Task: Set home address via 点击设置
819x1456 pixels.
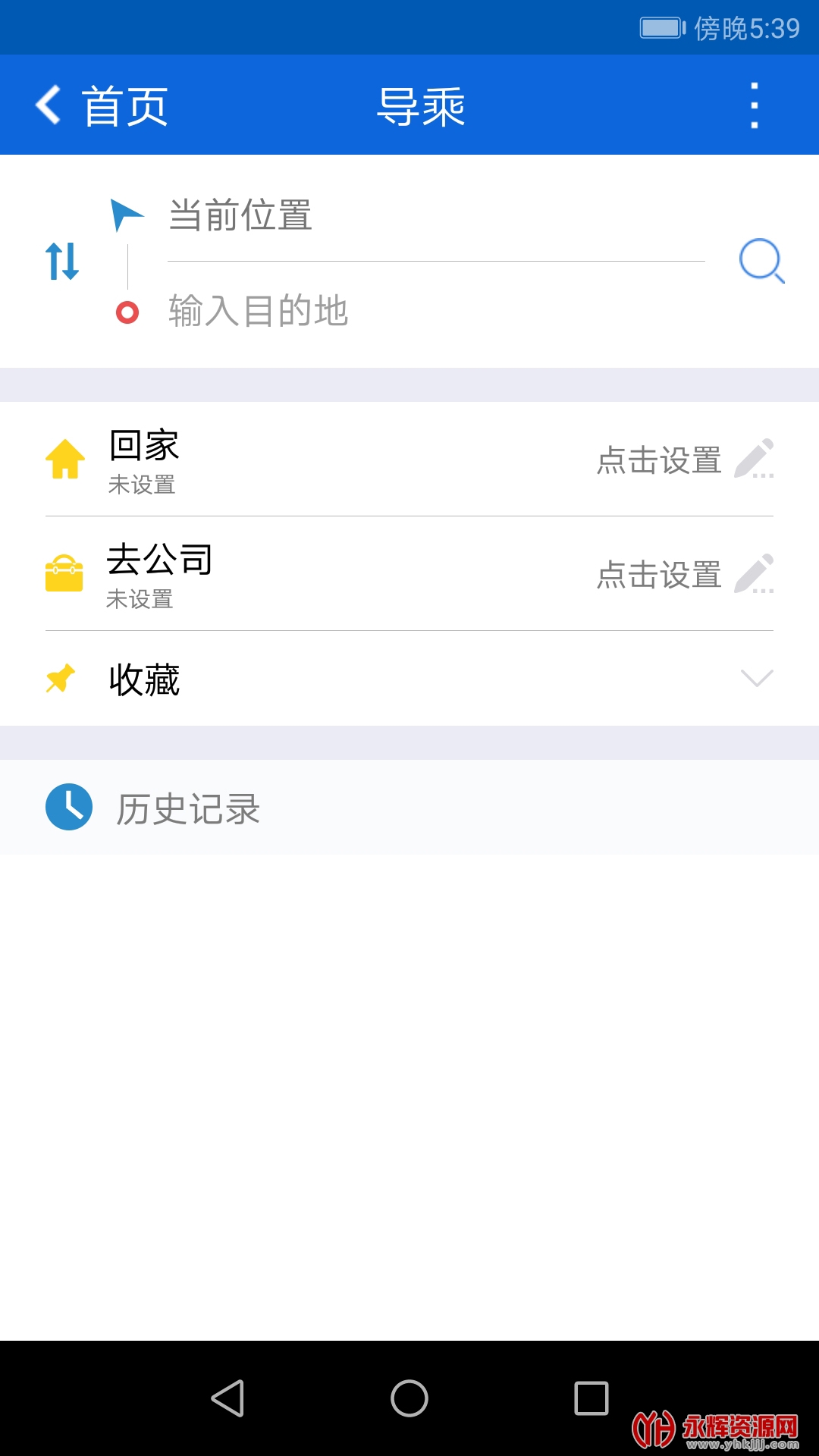Action: pyautogui.click(x=684, y=460)
